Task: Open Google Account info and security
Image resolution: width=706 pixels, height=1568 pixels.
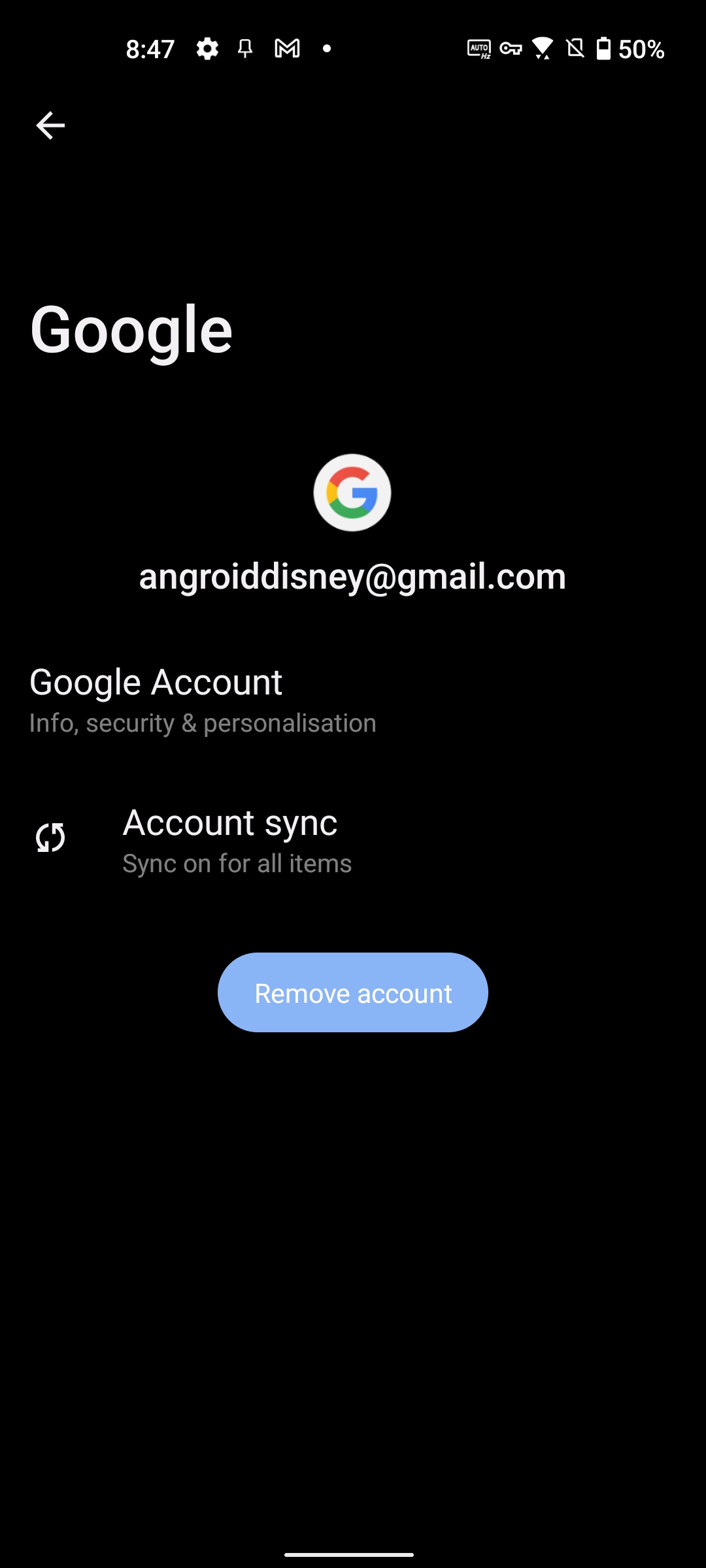Action: pos(353,700)
